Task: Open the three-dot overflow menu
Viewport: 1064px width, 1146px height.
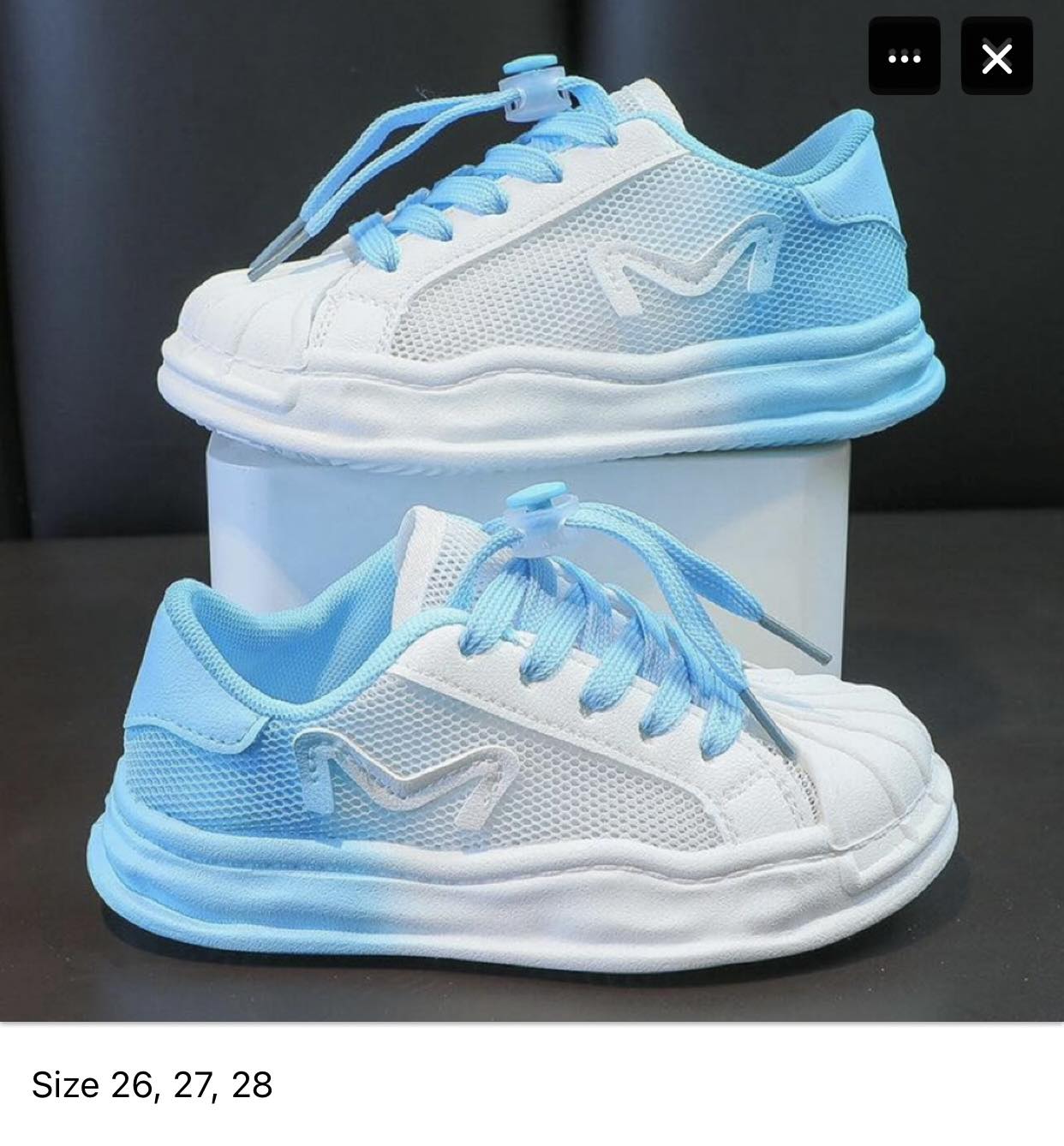Action: click(x=904, y=57)
